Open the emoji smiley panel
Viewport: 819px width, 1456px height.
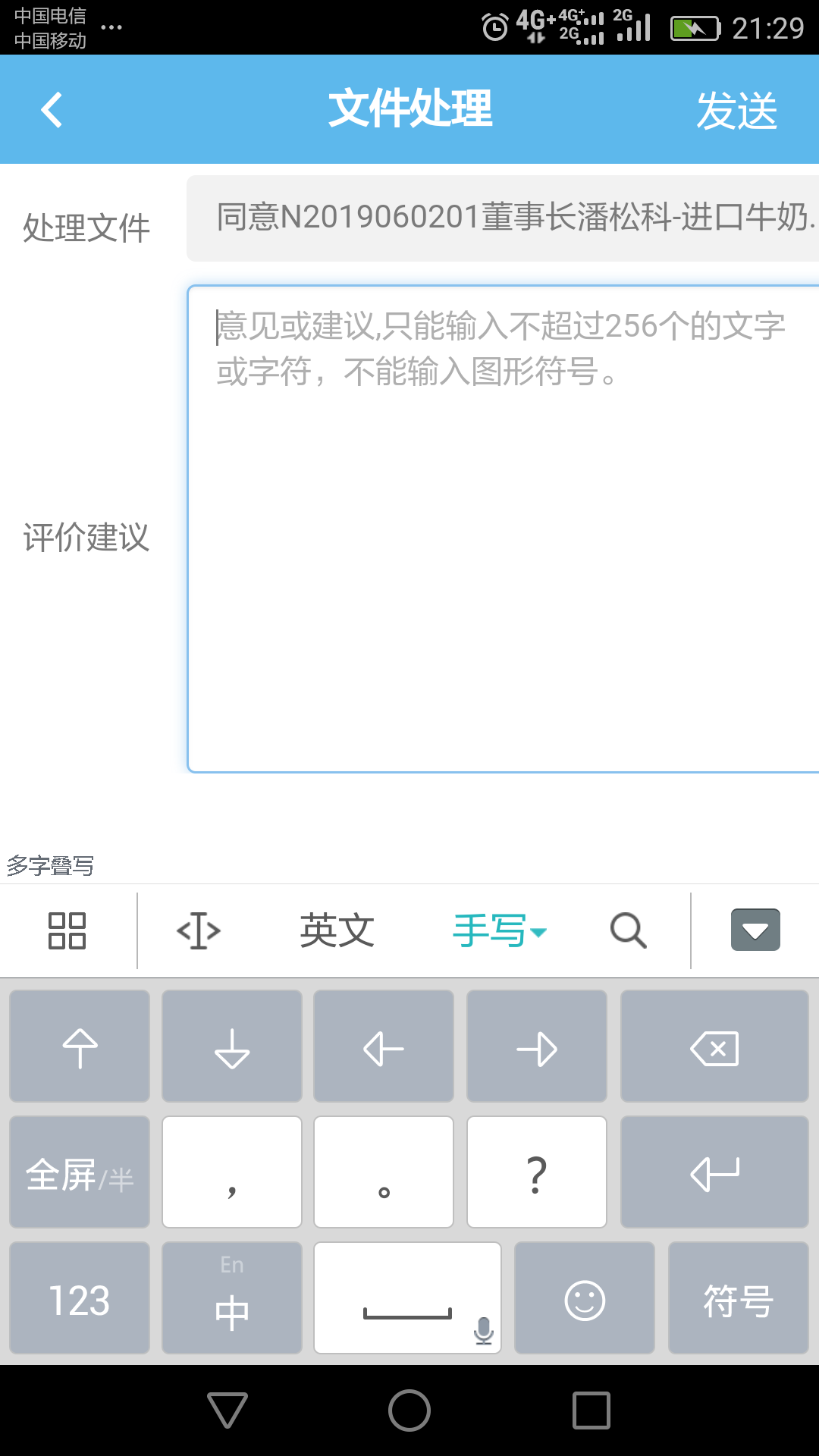pos(585,1298)
